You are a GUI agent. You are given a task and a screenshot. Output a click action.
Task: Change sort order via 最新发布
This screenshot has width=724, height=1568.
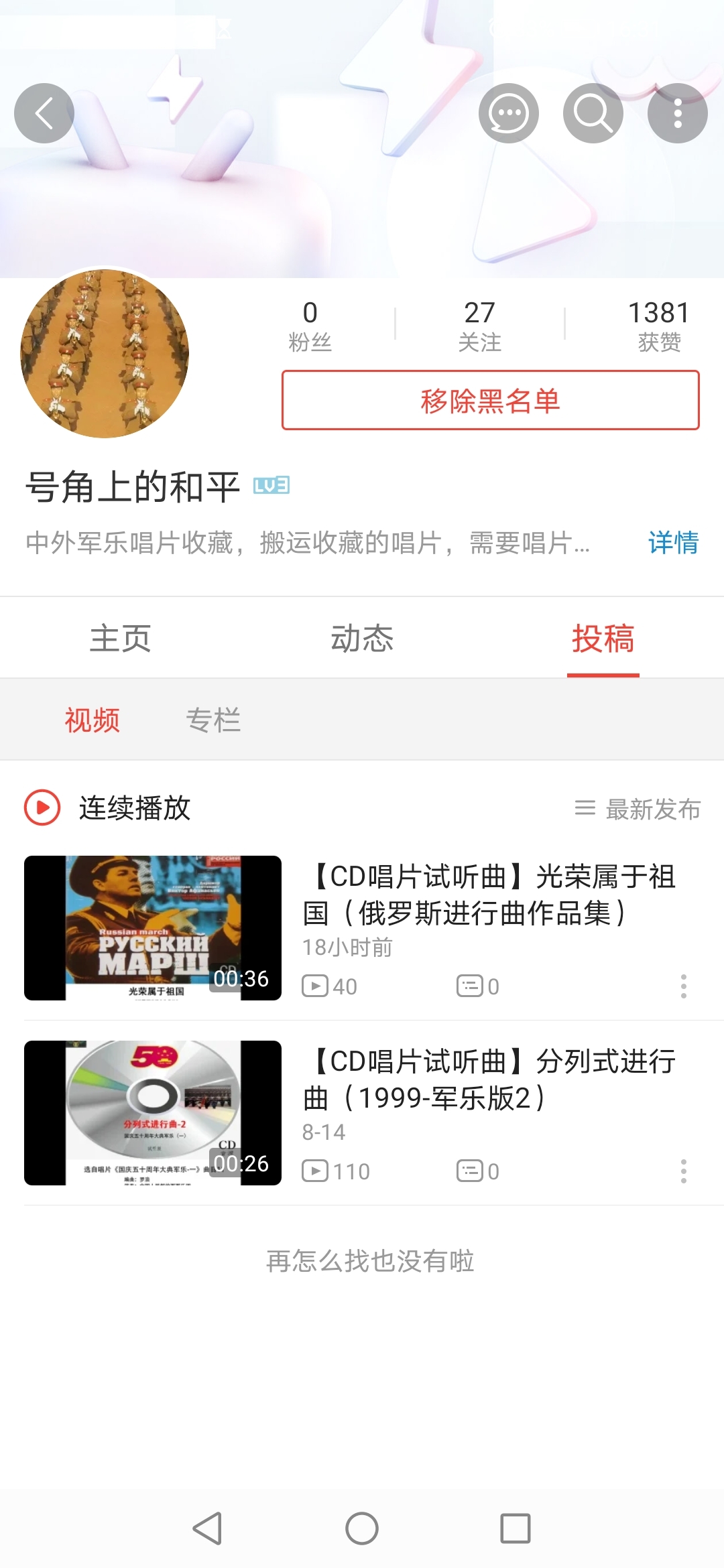tap(638, 809)
